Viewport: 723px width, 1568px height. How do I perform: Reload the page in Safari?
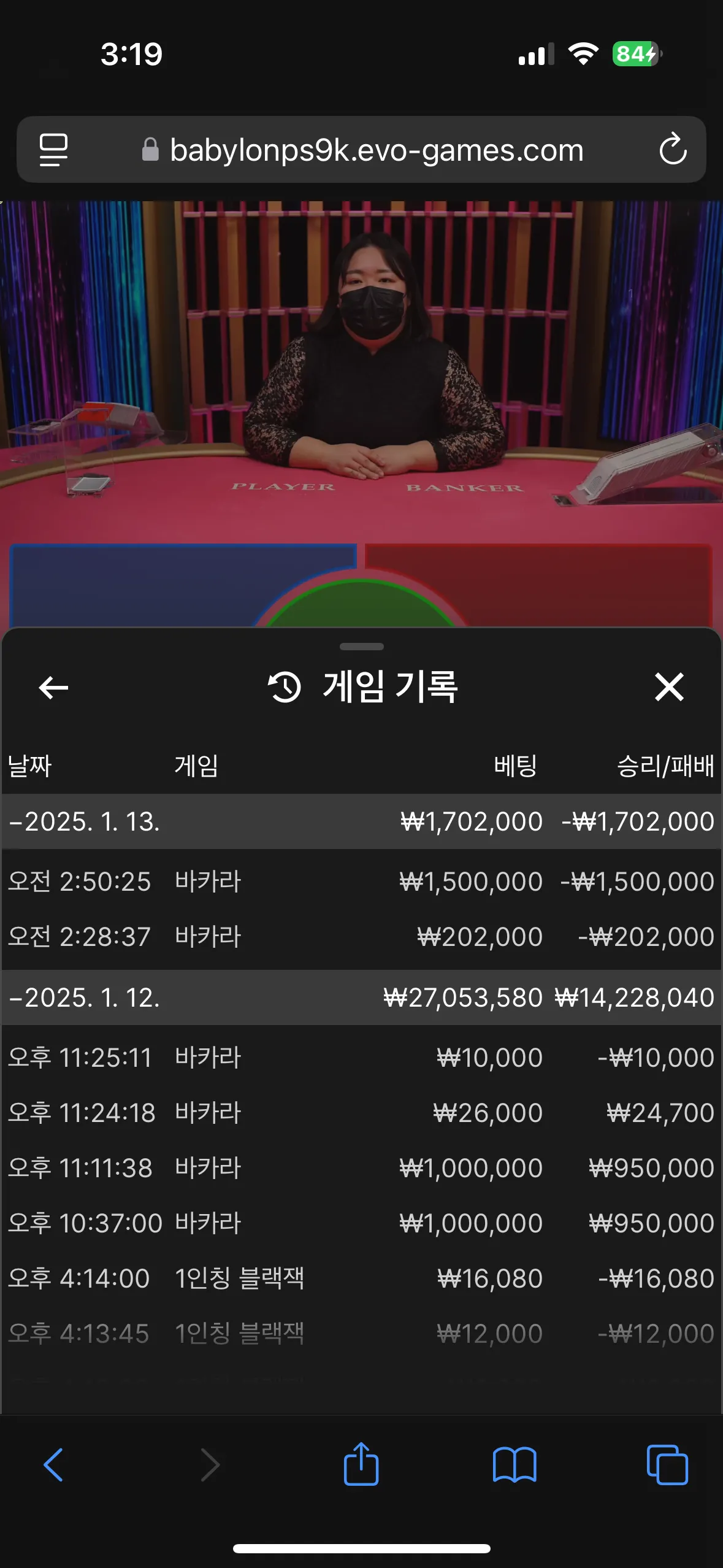(x=673, y=149)
